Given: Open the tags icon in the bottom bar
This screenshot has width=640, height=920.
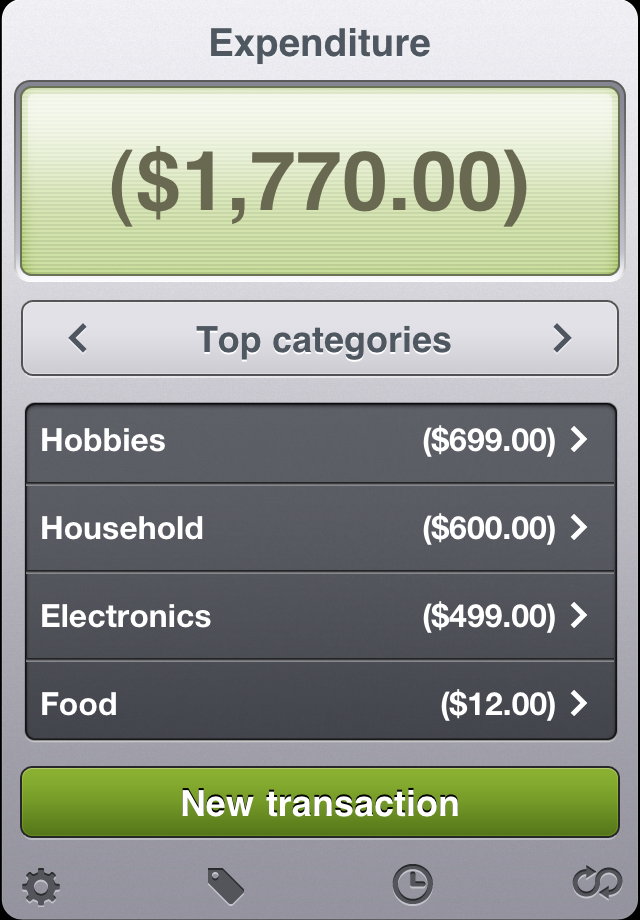Looking at the screenshot, I should tap(226, 885).
